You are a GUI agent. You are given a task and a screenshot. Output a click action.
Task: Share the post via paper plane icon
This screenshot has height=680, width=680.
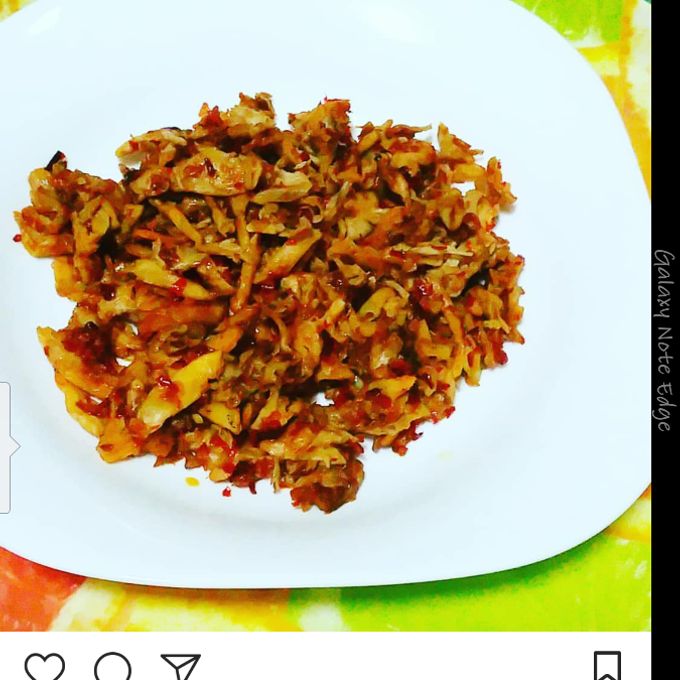tap(181, 667)
